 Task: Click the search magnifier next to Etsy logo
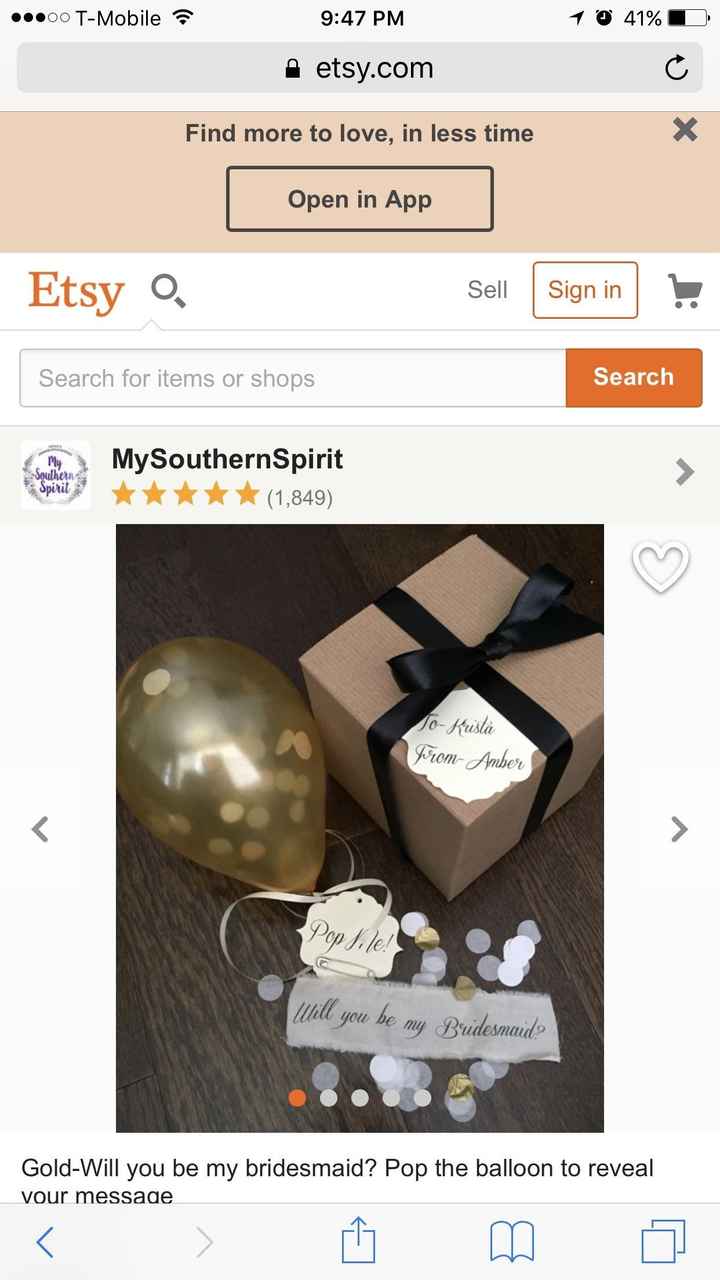167,290
